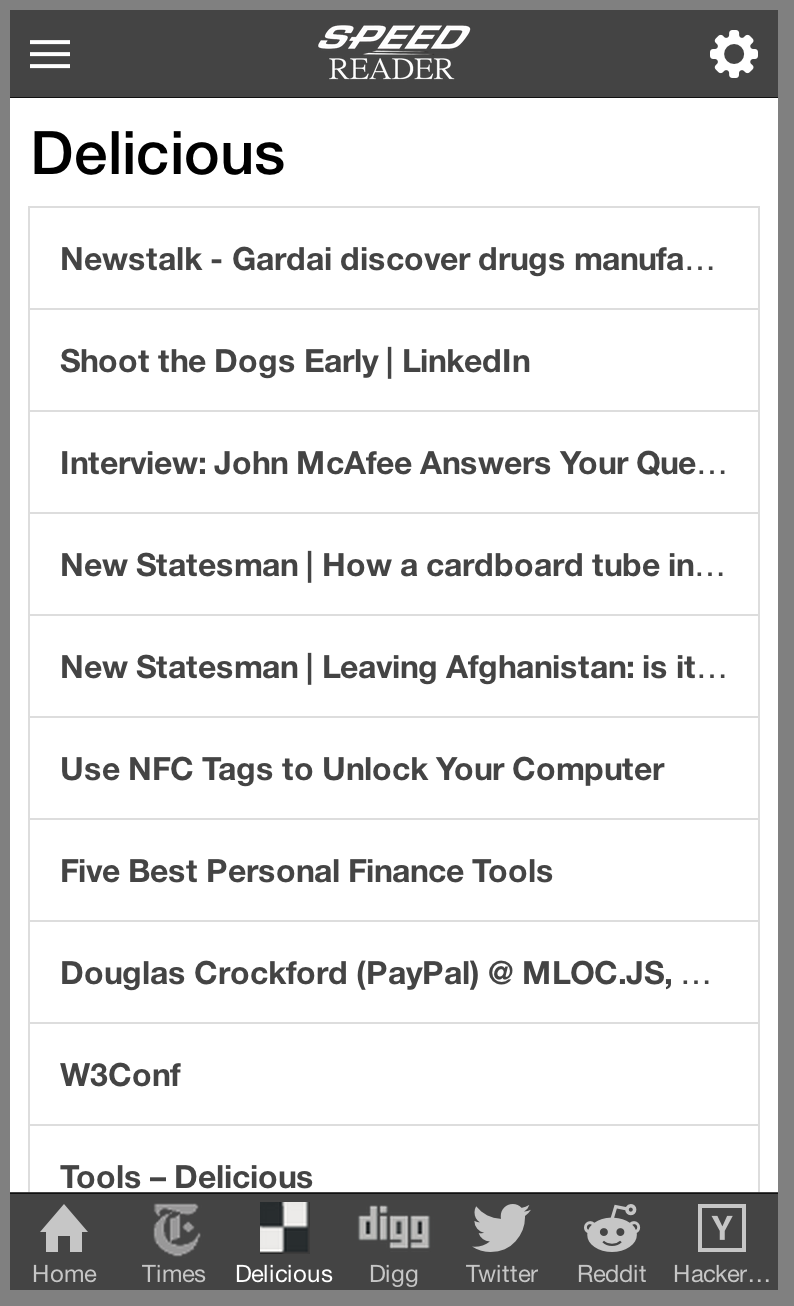Select the Delicious tab
The width and height of the screenshot is (794, 1306).
tap(284, 1243)
